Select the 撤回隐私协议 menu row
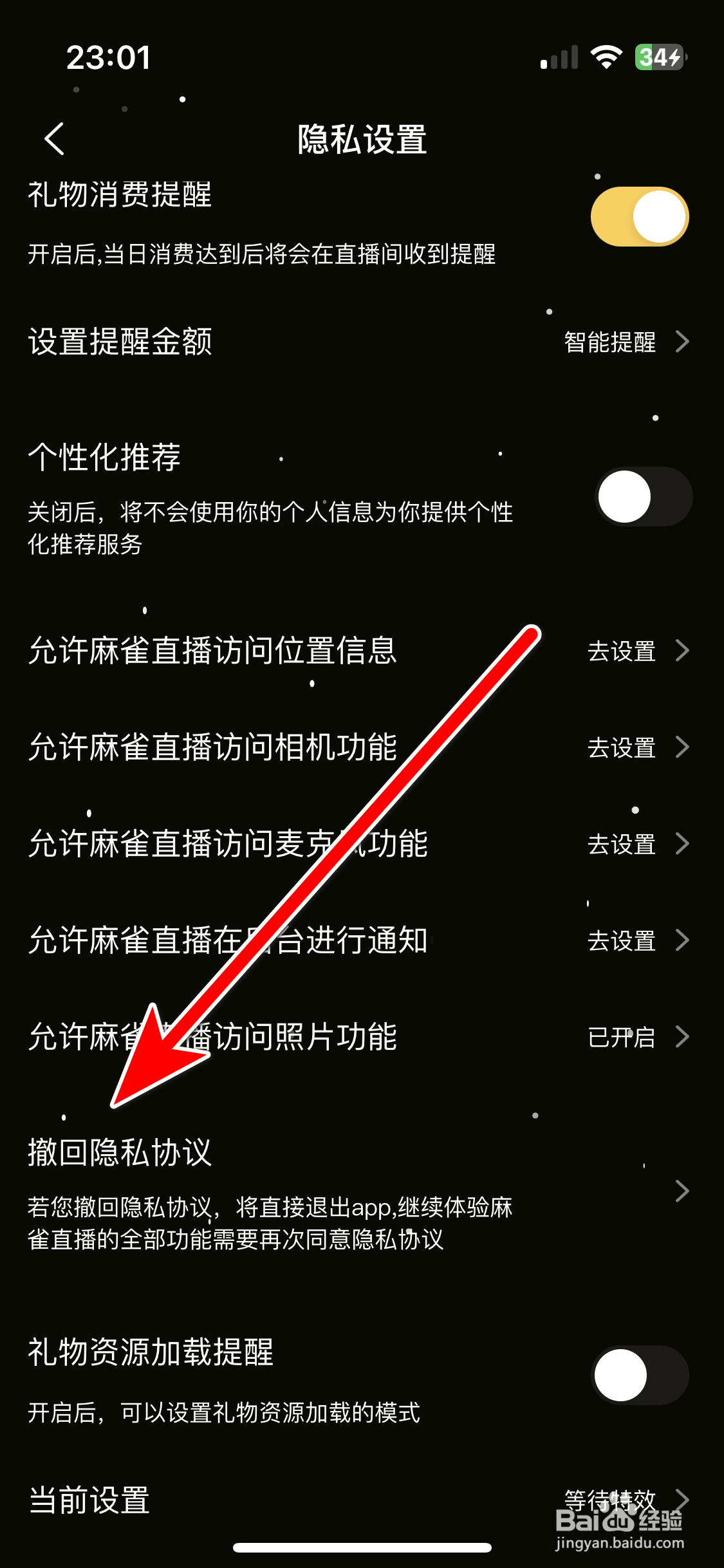Viewport: 724px width, 1568px height. 121,1152
